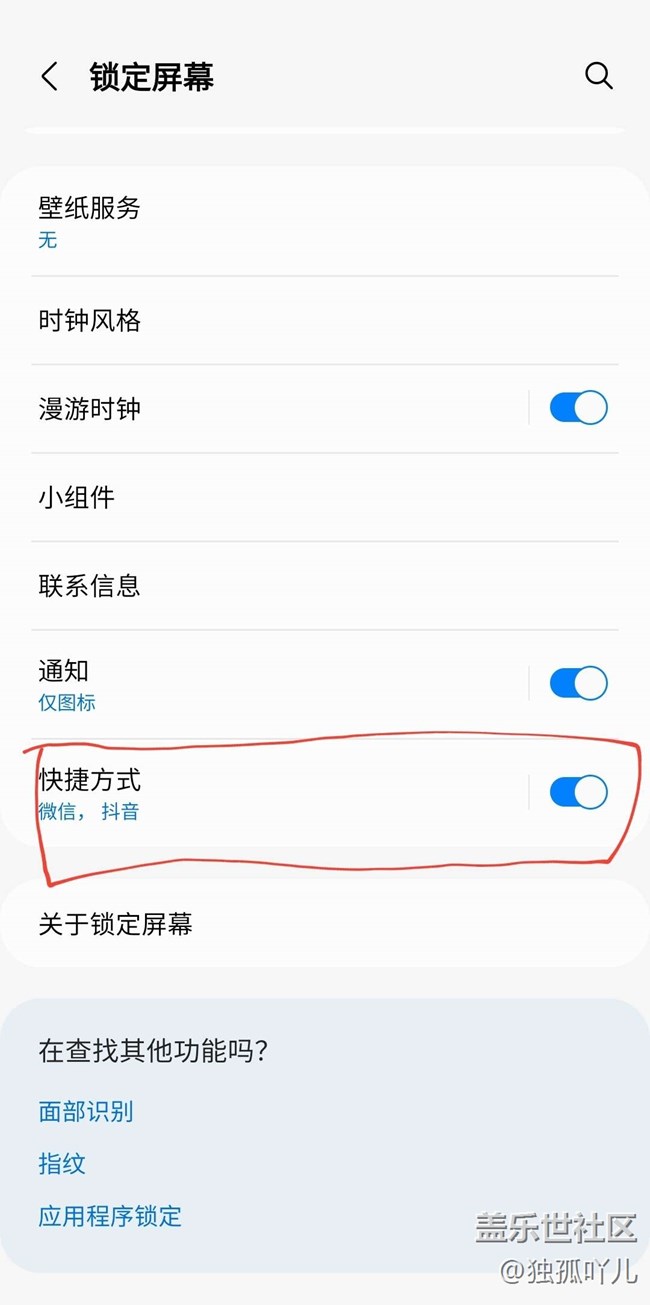Screen dimensions: 650x1305
Task: Tap the 指纹 link
Action: pos(62,1163)
